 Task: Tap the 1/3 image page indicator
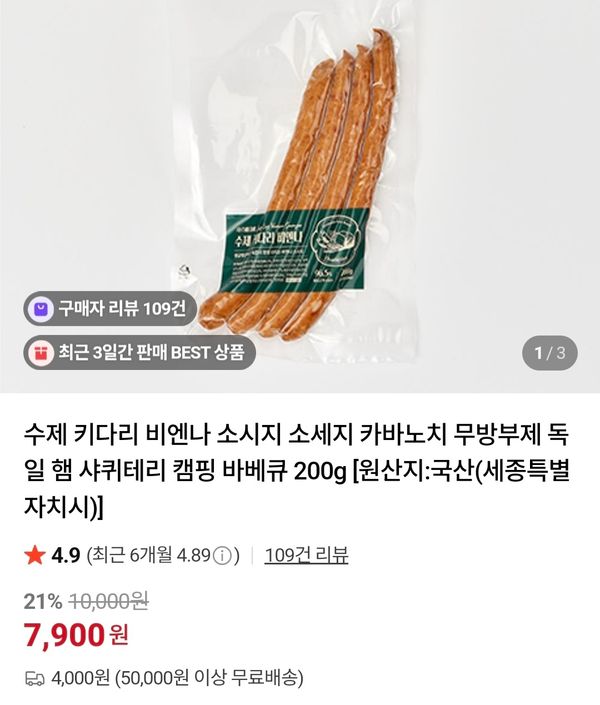(549, 352)
